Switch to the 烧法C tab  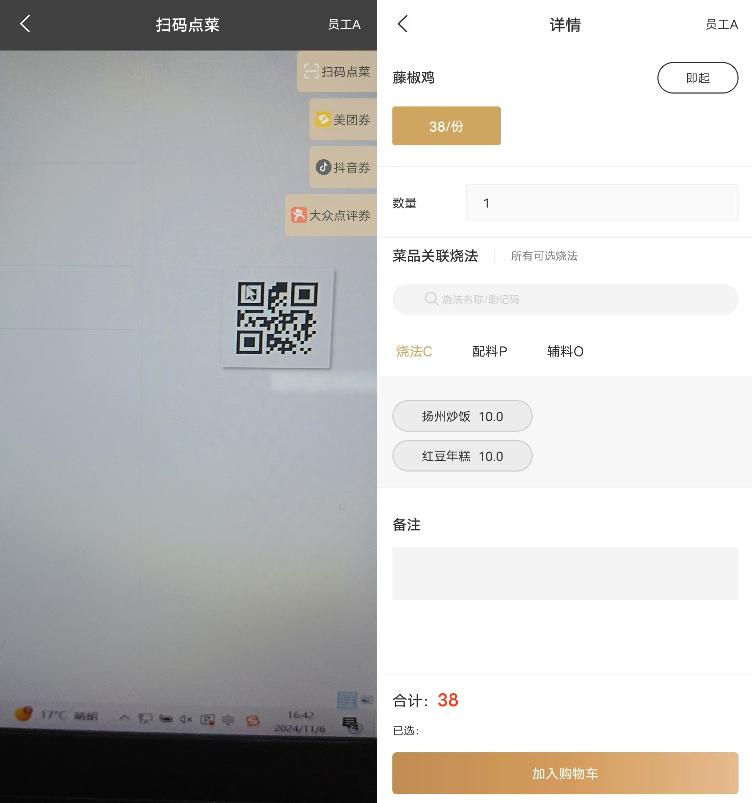click(x=414, y=351)
